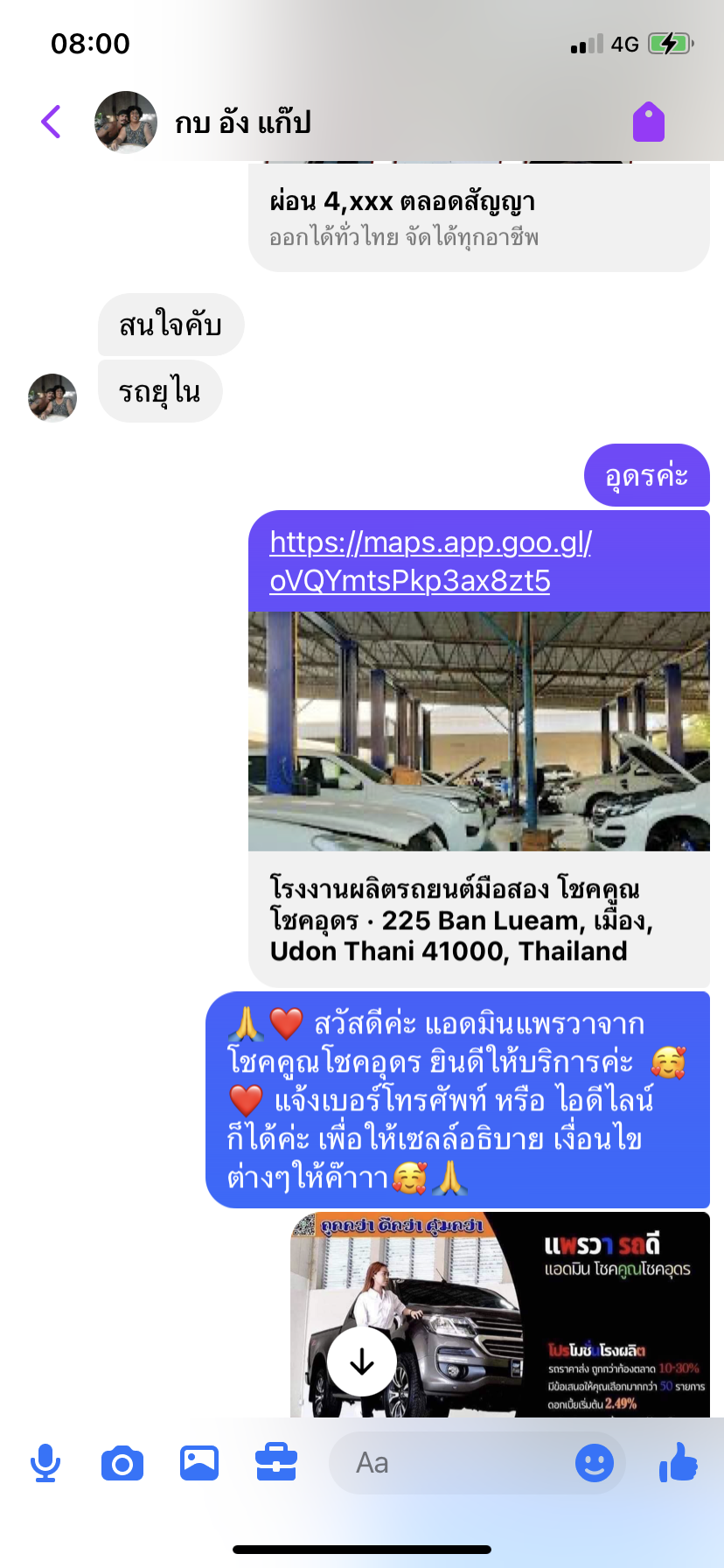Open the contact profile from the header
This screenshot has width=724, height=1568.
pyautogui.click(x=204, y=122)
